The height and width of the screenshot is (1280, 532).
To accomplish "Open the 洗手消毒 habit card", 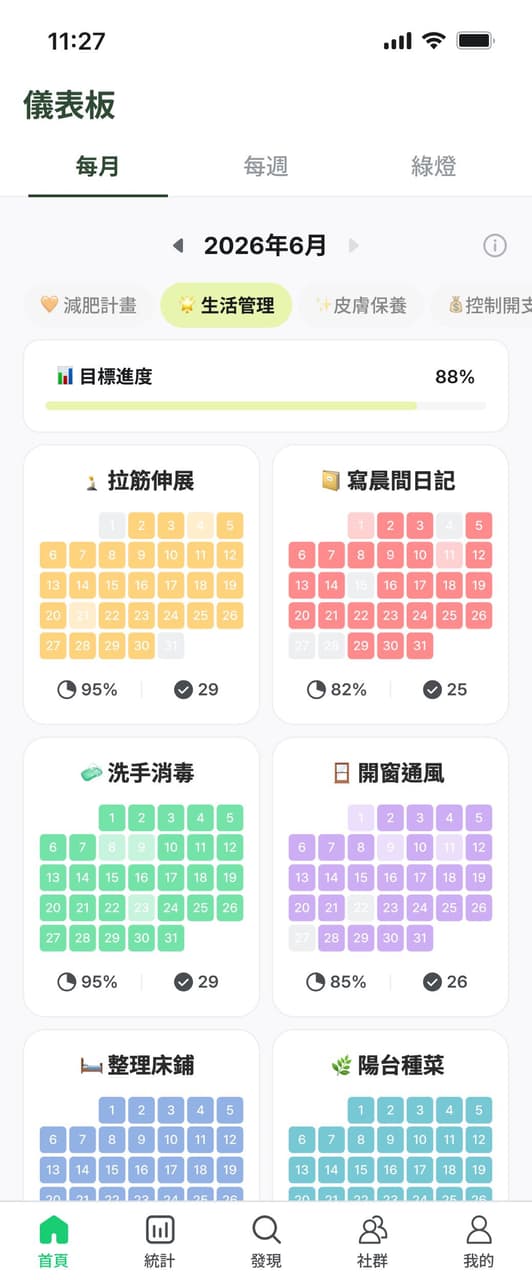I will tap(141, 877).
